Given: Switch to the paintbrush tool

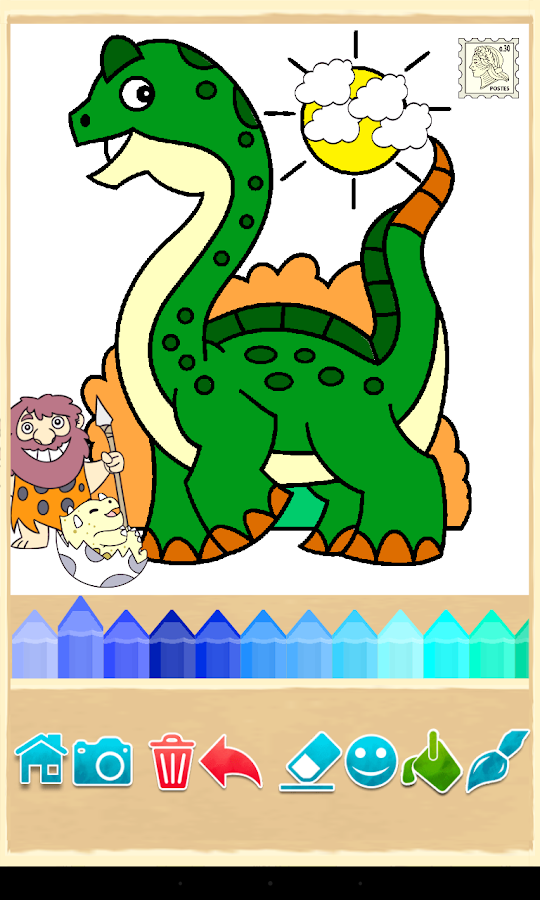Looking at the screenshot, I should pyautogui.click(x=497, y=761).
